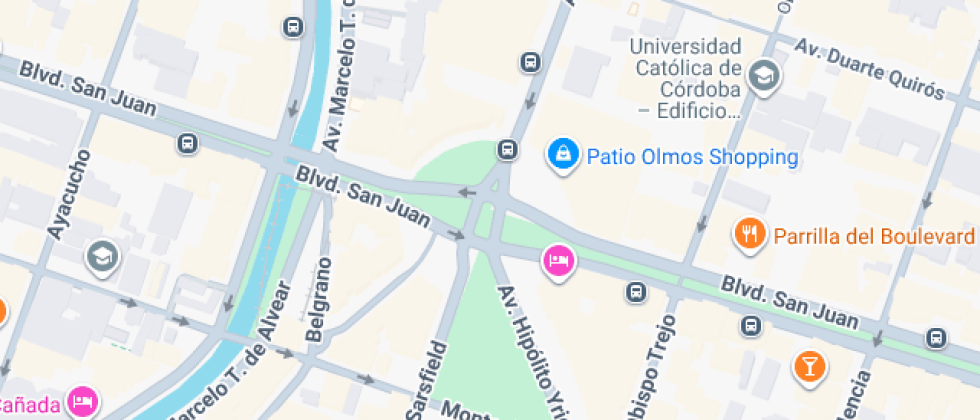Image resolution: width=980 pixels, height=420 pixels.
Task: Select the Universidad Católica de Córdoba marker
Action: [x=765, y=74]
